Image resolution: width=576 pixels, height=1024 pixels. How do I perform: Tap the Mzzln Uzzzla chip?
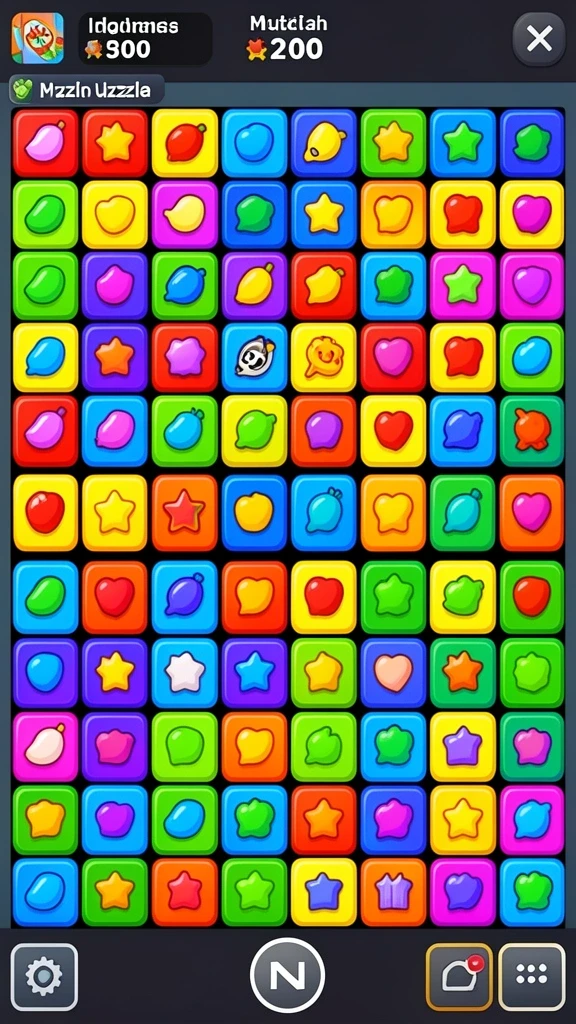click(x=86, y=89)
